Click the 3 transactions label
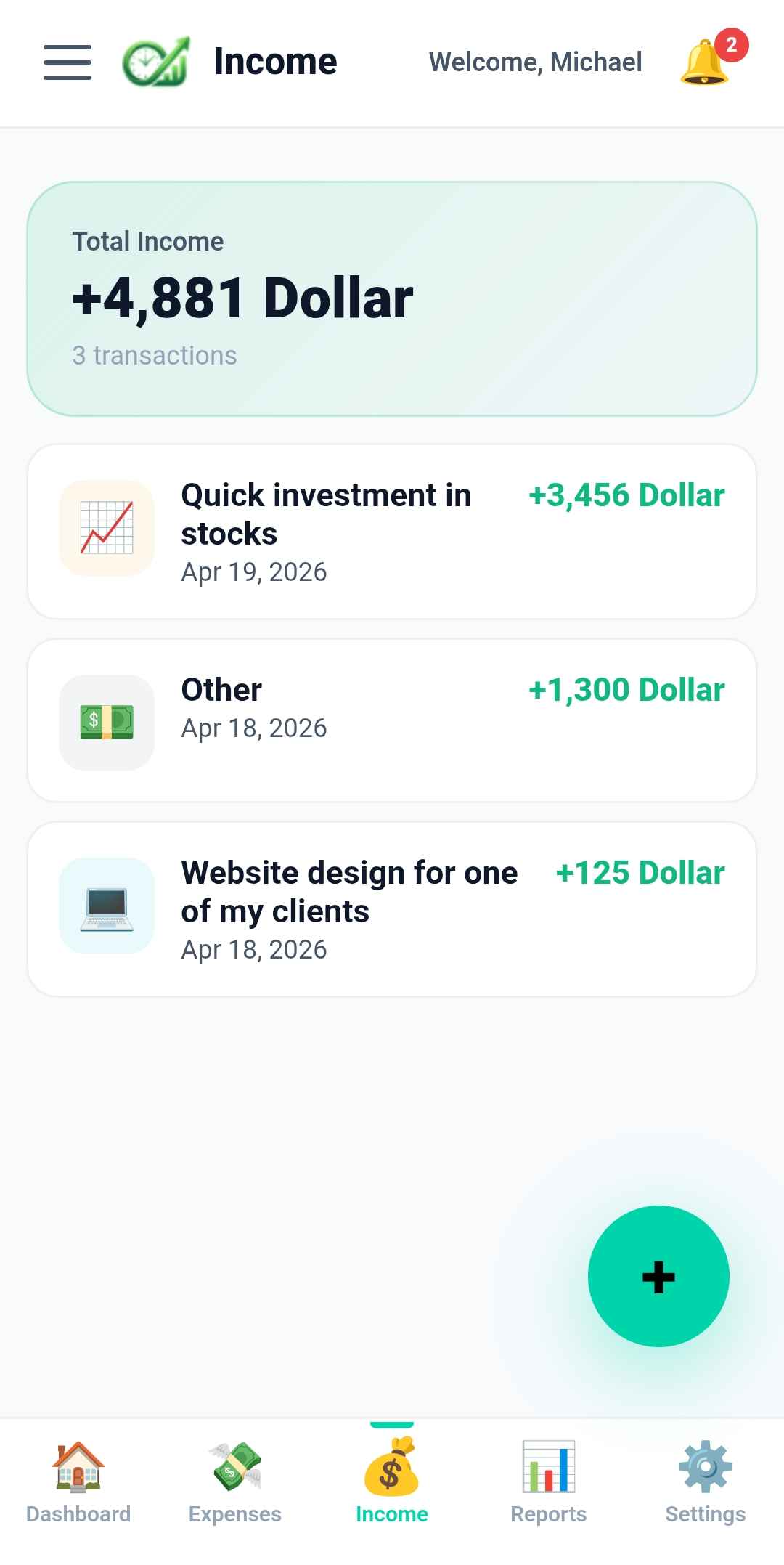Screen dimensions: 784x1565 coord(154,354)
